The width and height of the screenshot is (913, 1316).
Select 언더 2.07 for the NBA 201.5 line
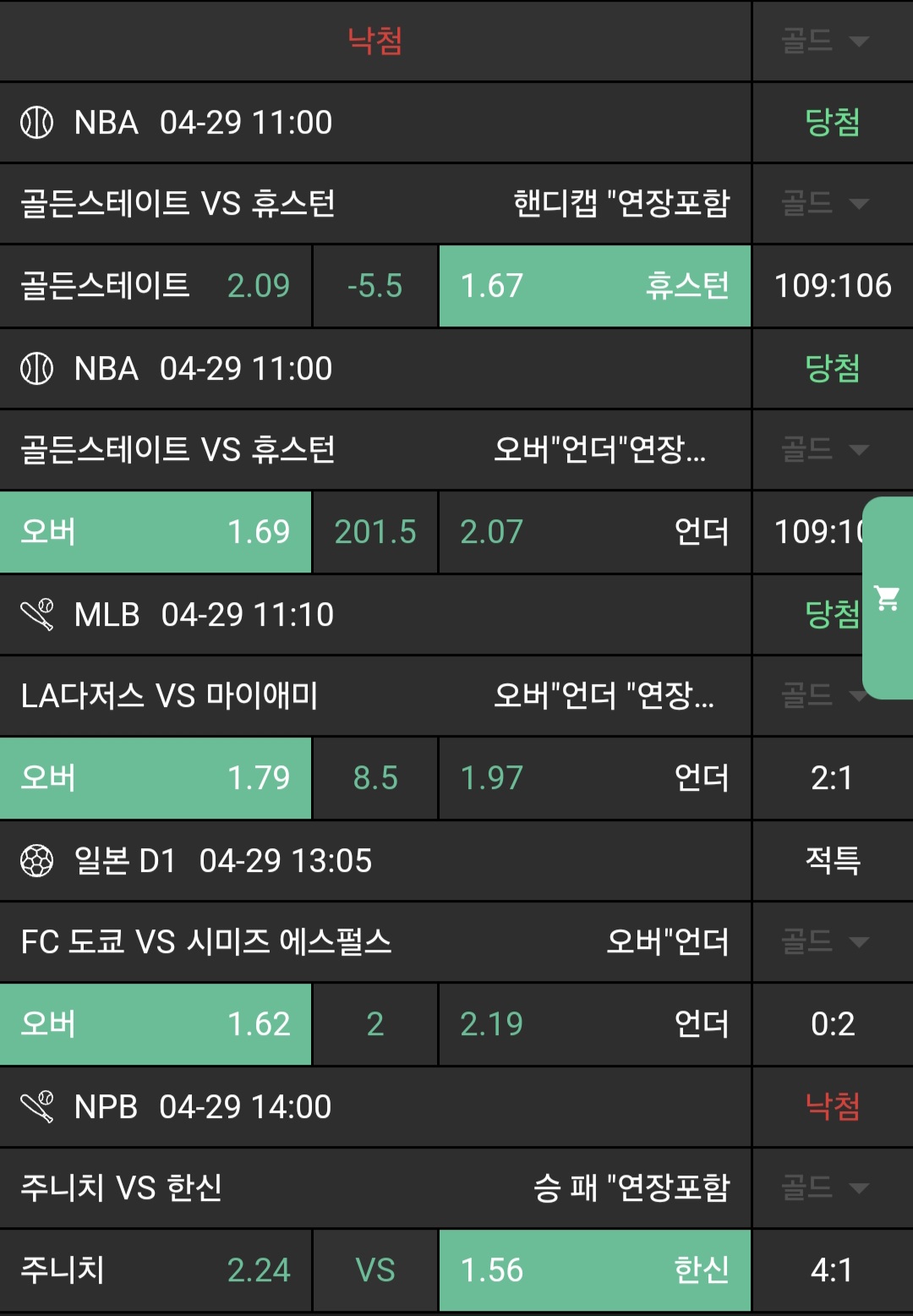click(594, 532)
